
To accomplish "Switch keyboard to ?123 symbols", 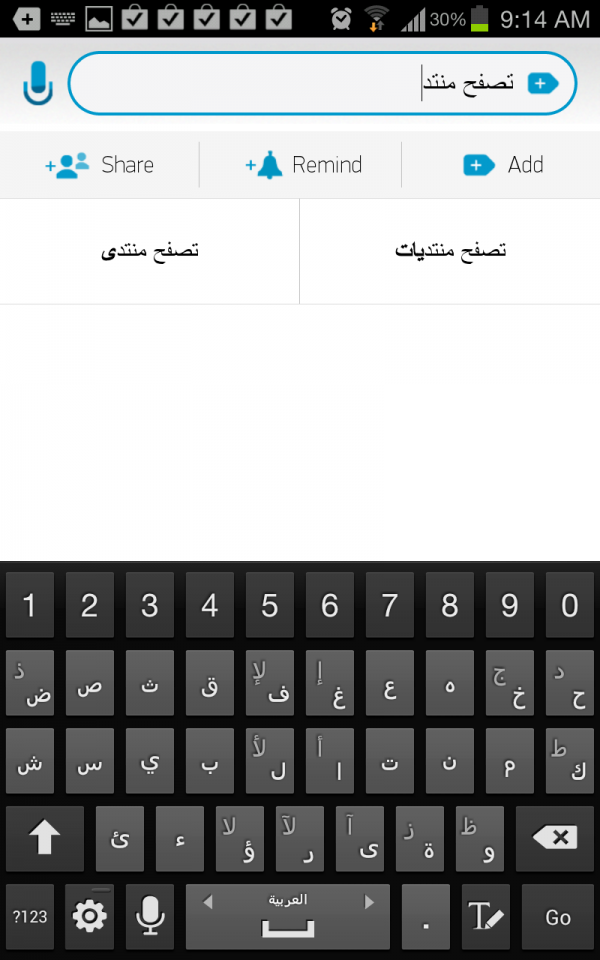I will (30, 917).
